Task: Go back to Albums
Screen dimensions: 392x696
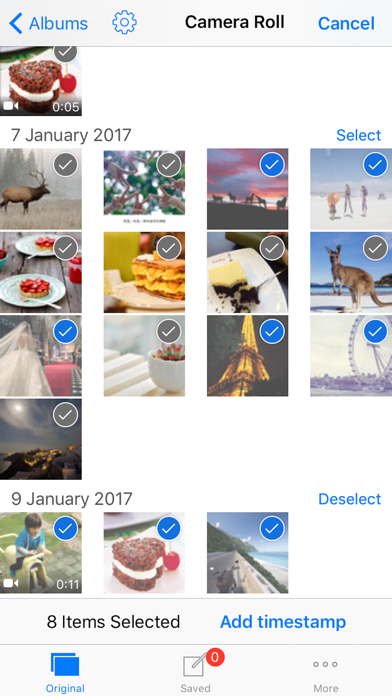Action: point(49,23)
